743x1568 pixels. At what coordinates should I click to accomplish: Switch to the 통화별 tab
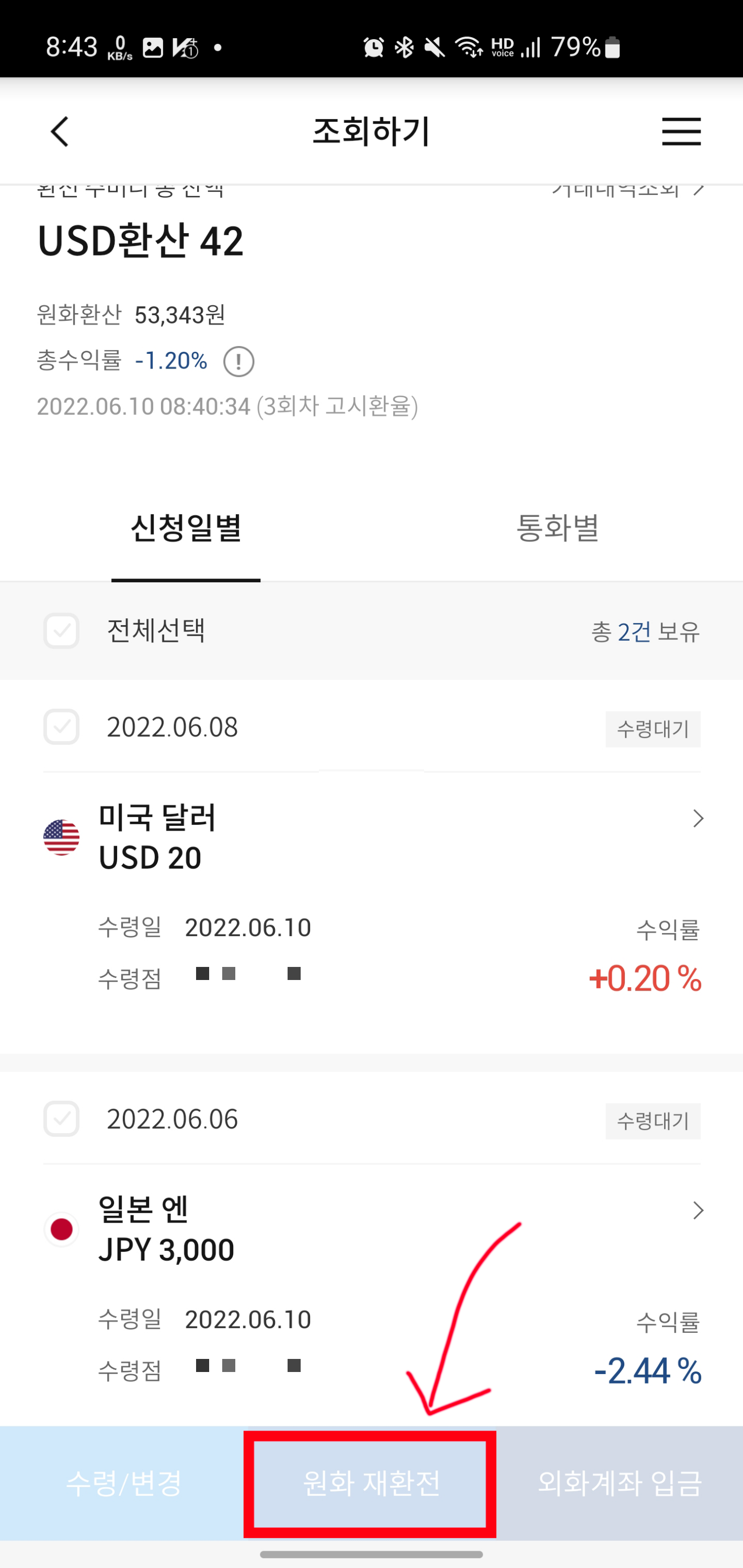click(557, 528)
